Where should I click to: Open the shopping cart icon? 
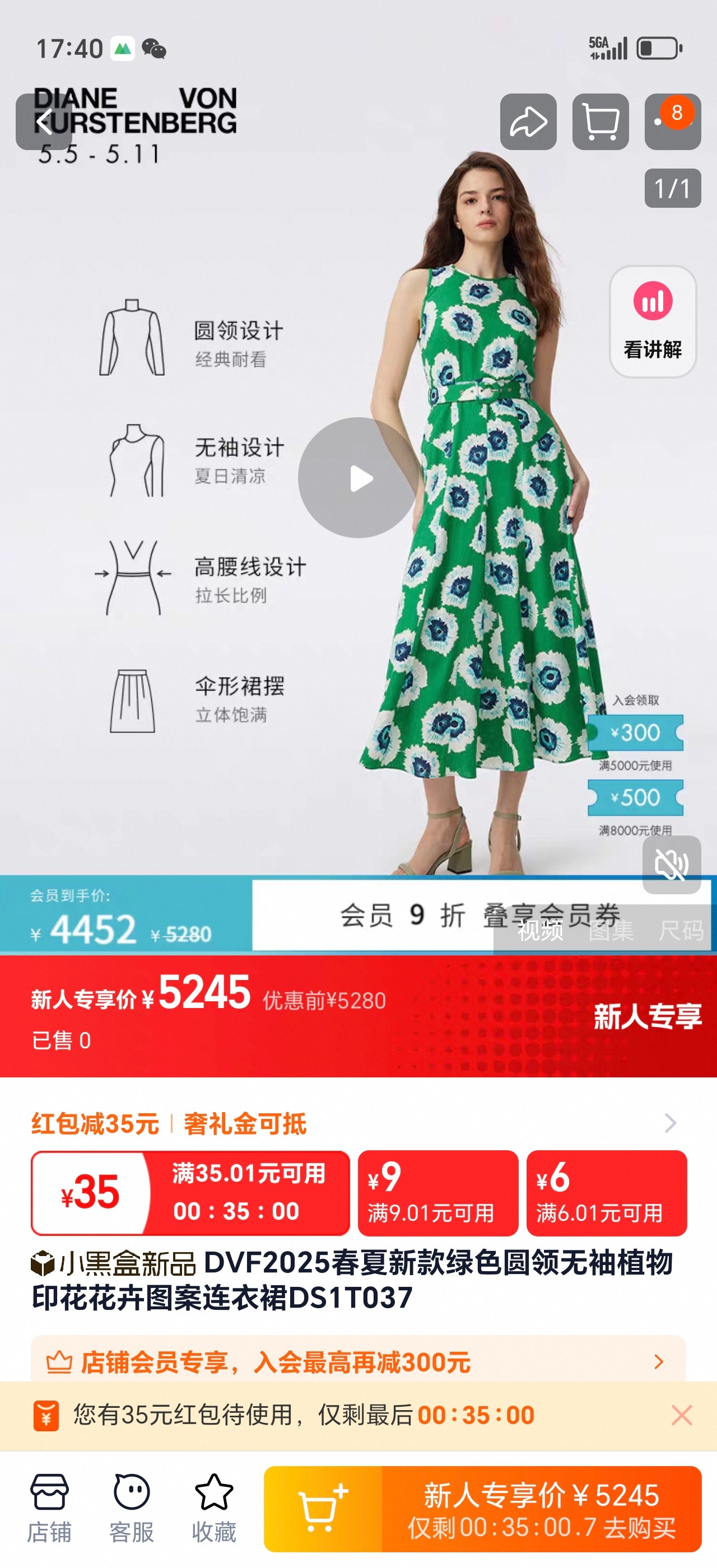[600, 122]
